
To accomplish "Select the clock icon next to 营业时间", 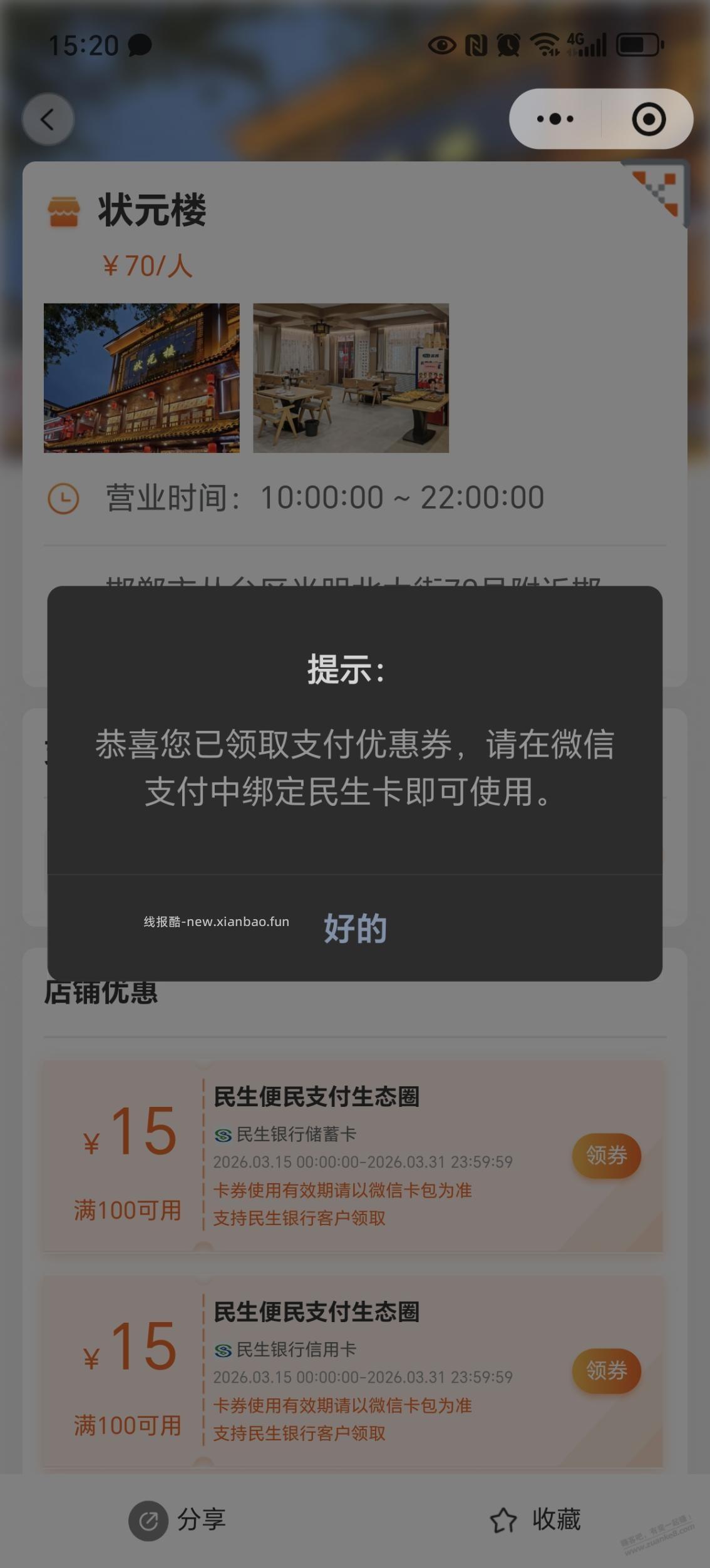I will click(x=64, y=496).
